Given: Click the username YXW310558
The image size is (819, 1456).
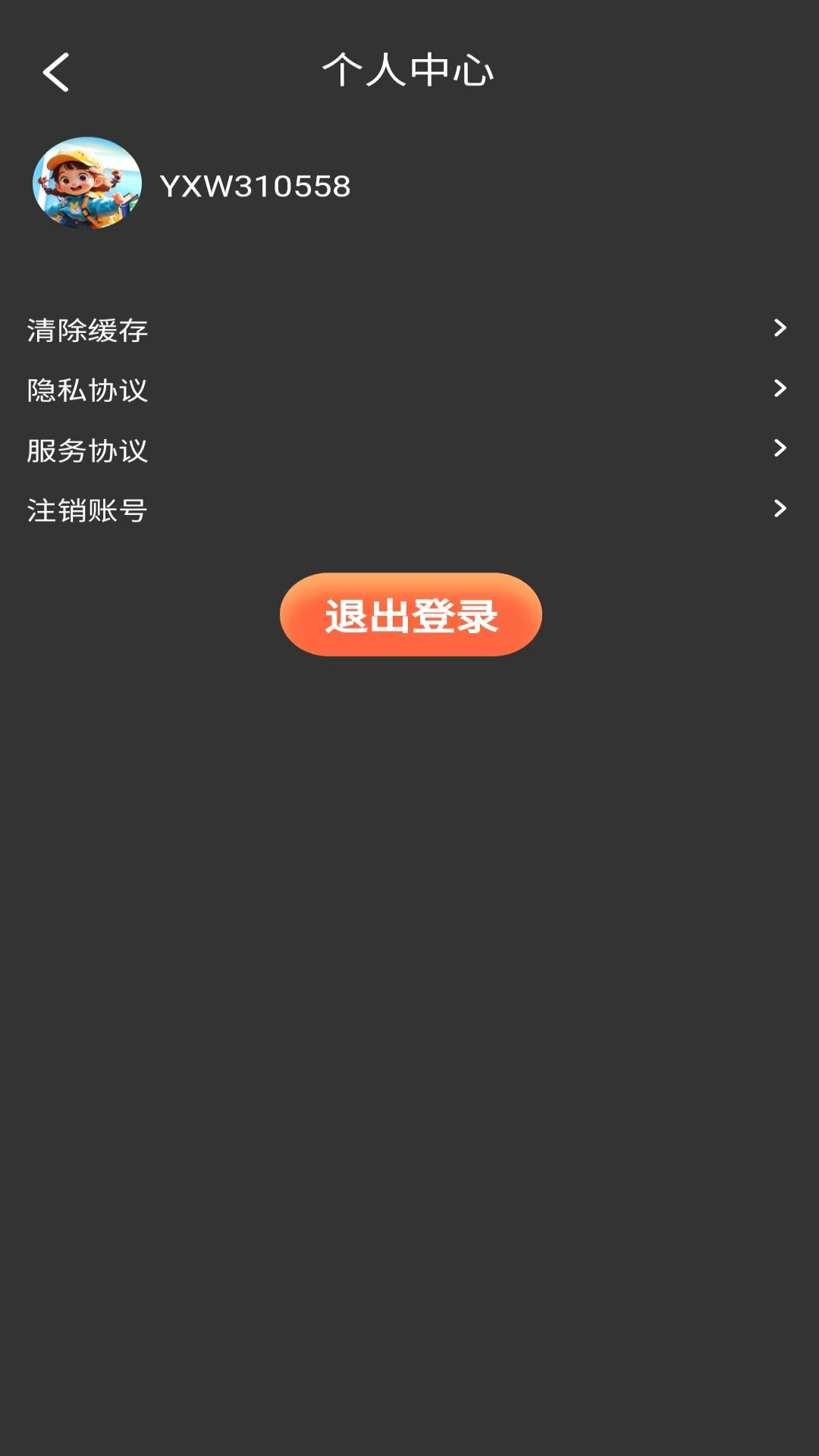Looking at the screenshot, I should [255, 187].
